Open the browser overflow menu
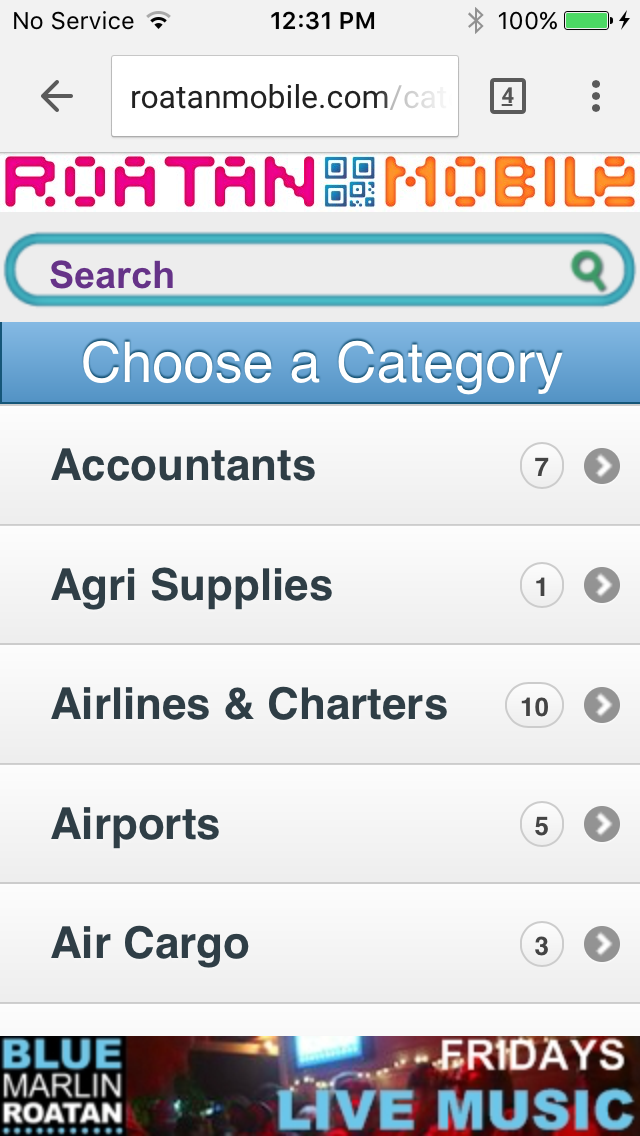 (596, 97)
